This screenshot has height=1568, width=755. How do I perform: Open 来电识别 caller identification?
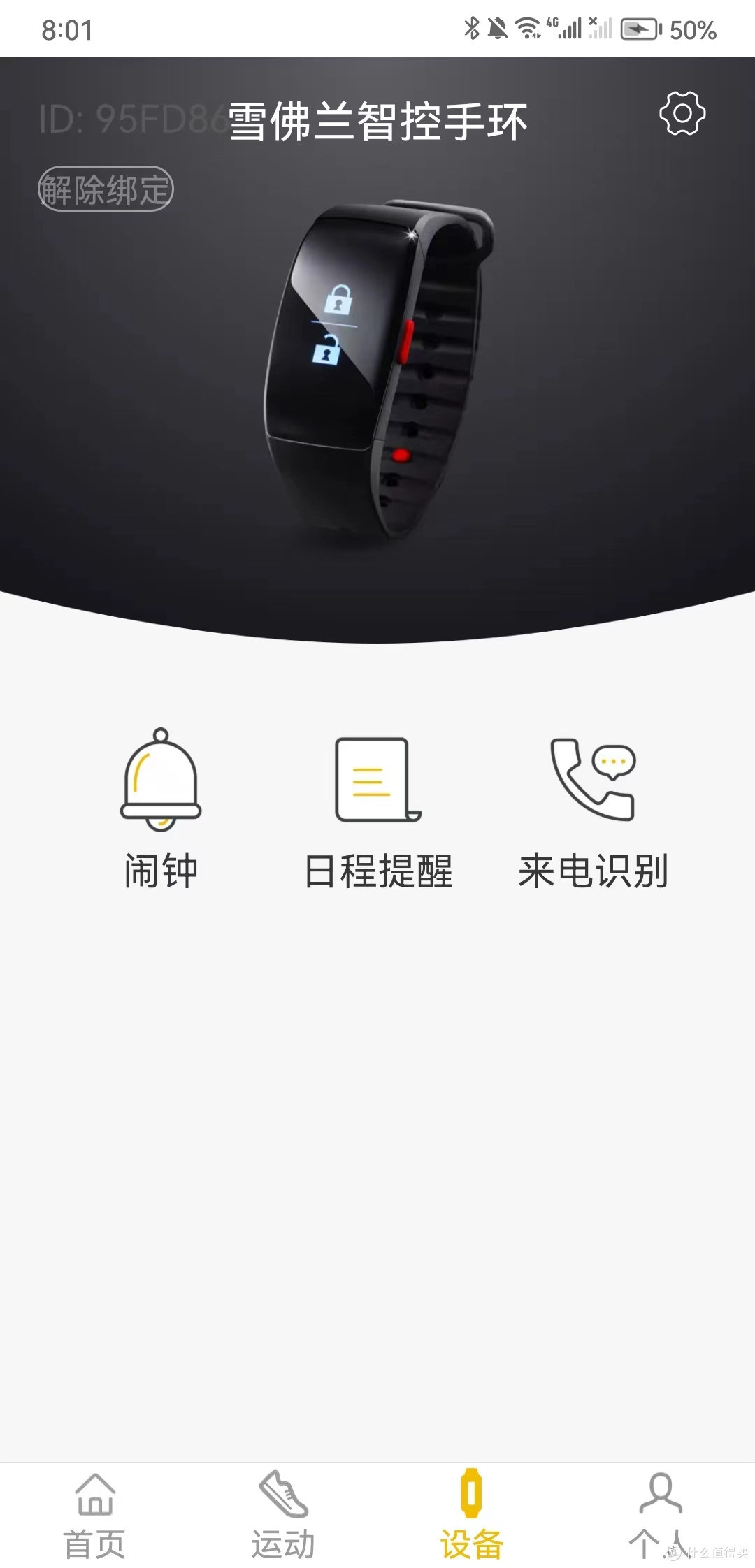(x=593, y=813)
